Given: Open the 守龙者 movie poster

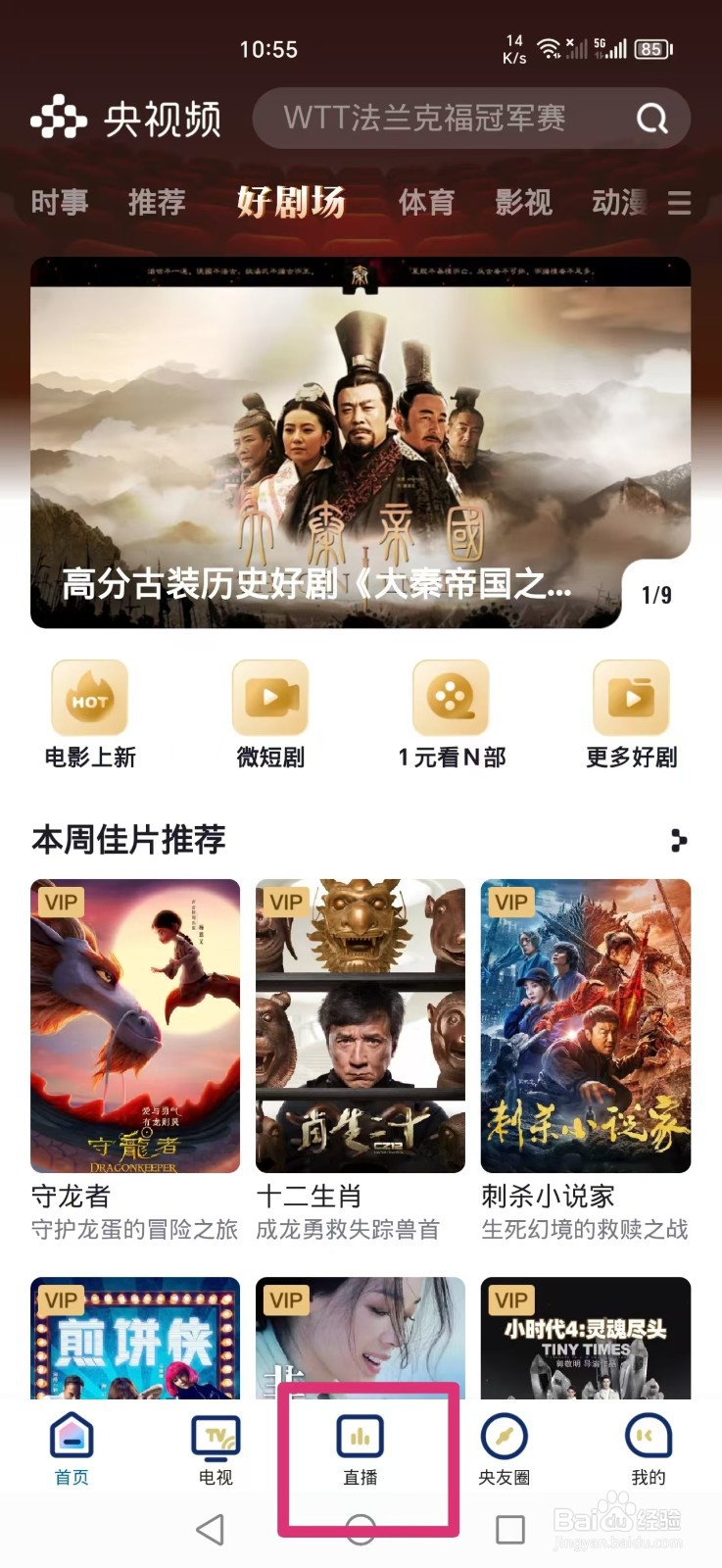Looking at the screenshot, I should [x=134, y=1025].
